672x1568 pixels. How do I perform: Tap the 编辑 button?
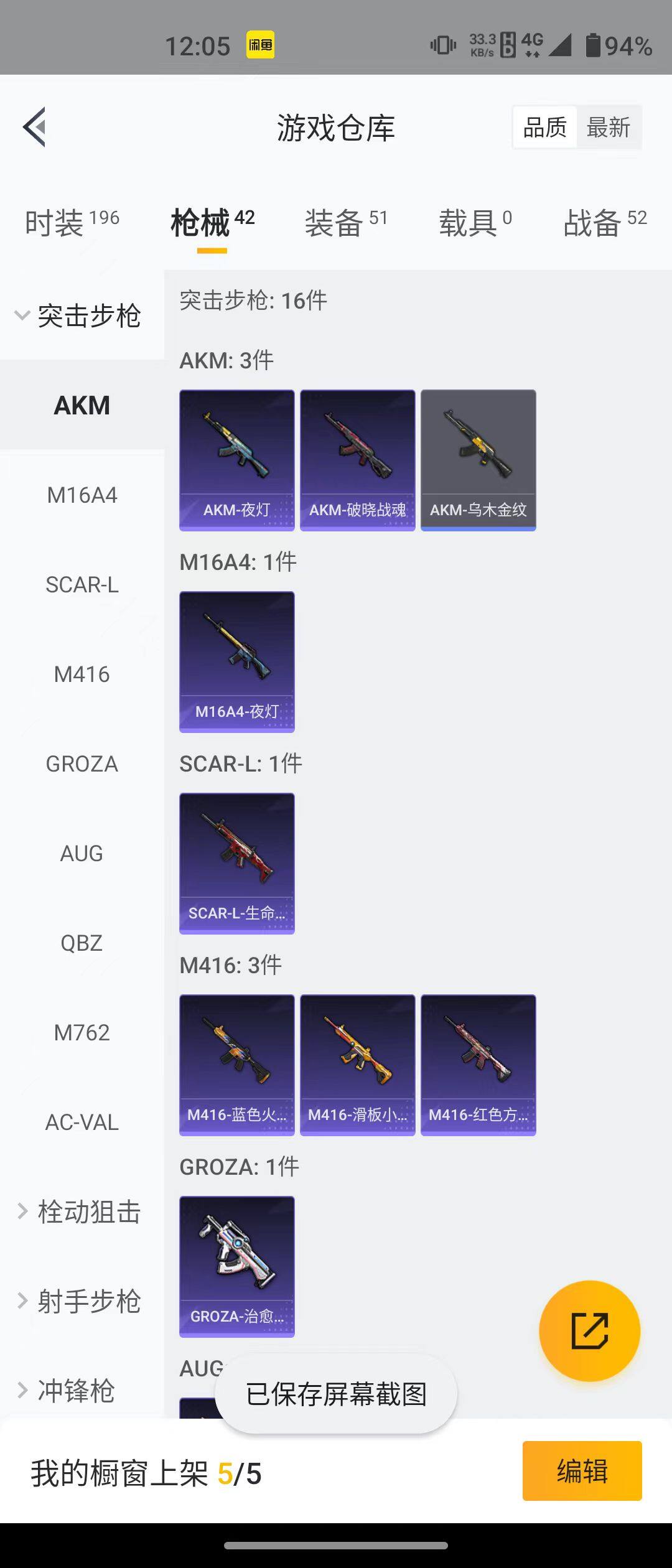(x=582, y=1471)
